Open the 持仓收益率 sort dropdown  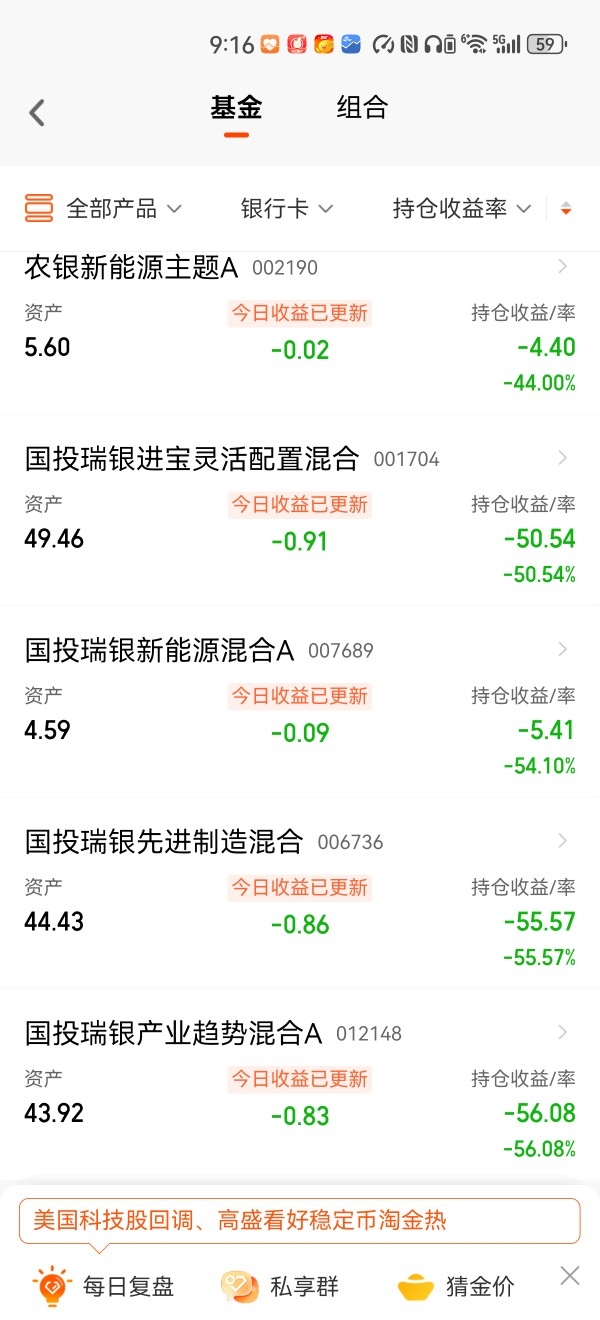pyautogui.click(x=463, y=208)
